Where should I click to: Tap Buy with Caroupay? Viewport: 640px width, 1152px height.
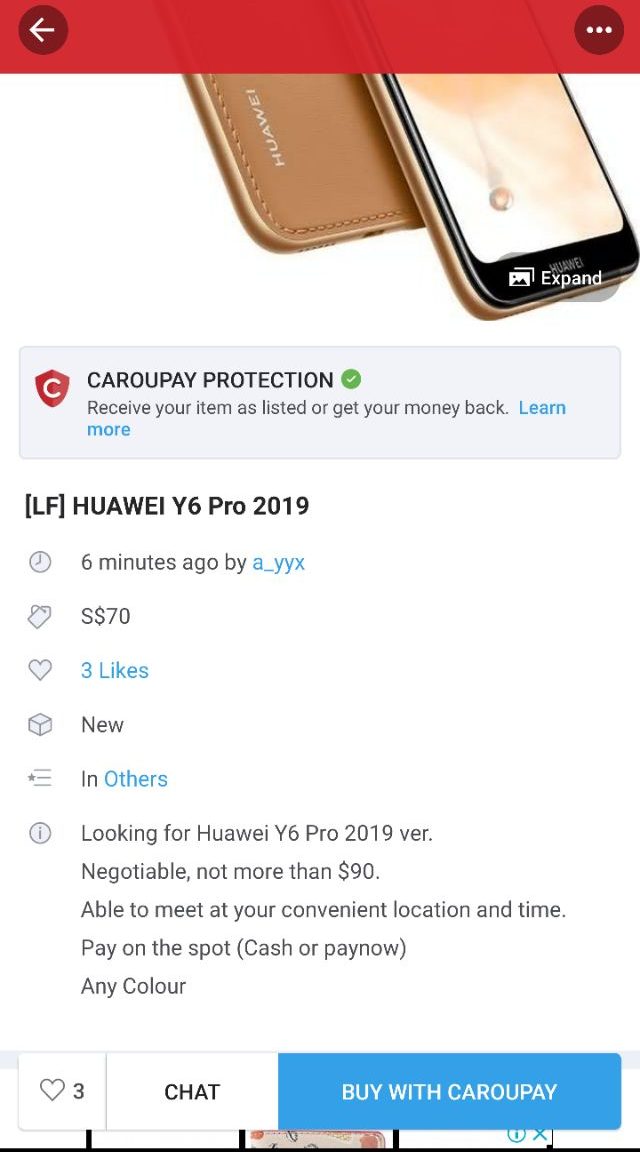tap(450, 1092)
